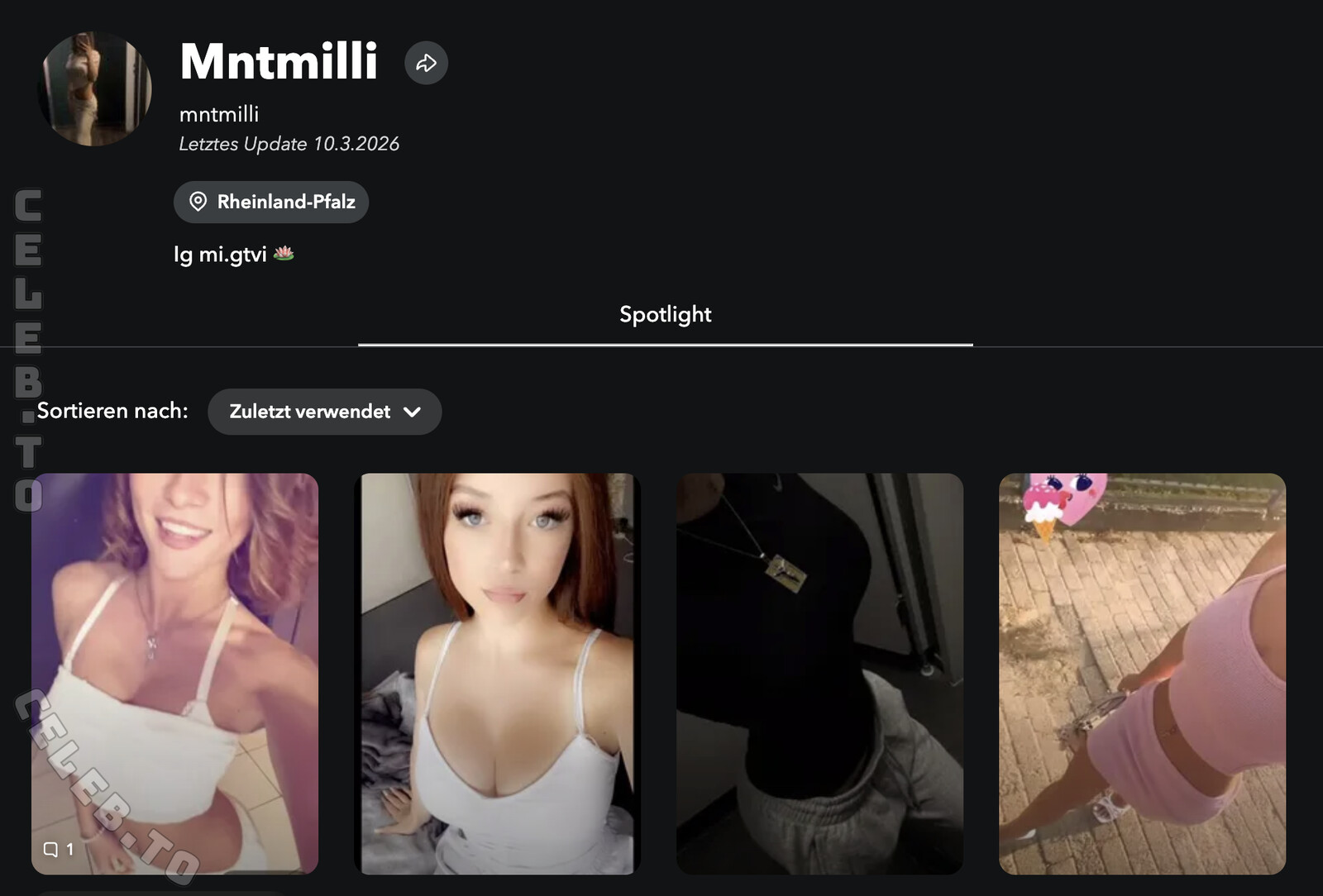
Task: Share the Mntmilli profile
Action: [x=426, y=63]
